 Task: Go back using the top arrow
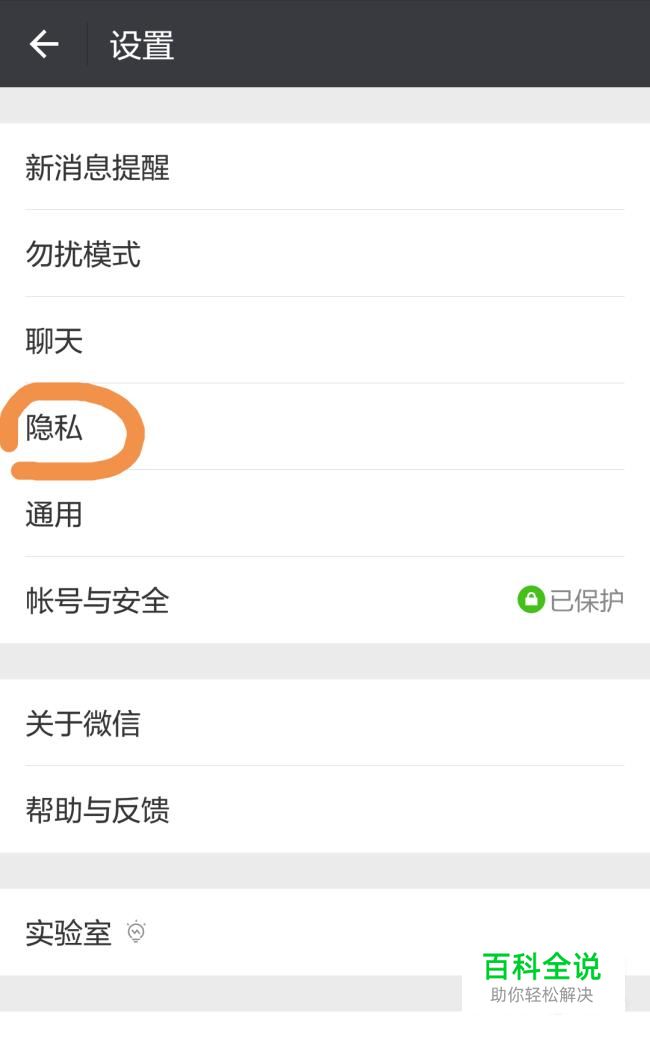point(44,44)
